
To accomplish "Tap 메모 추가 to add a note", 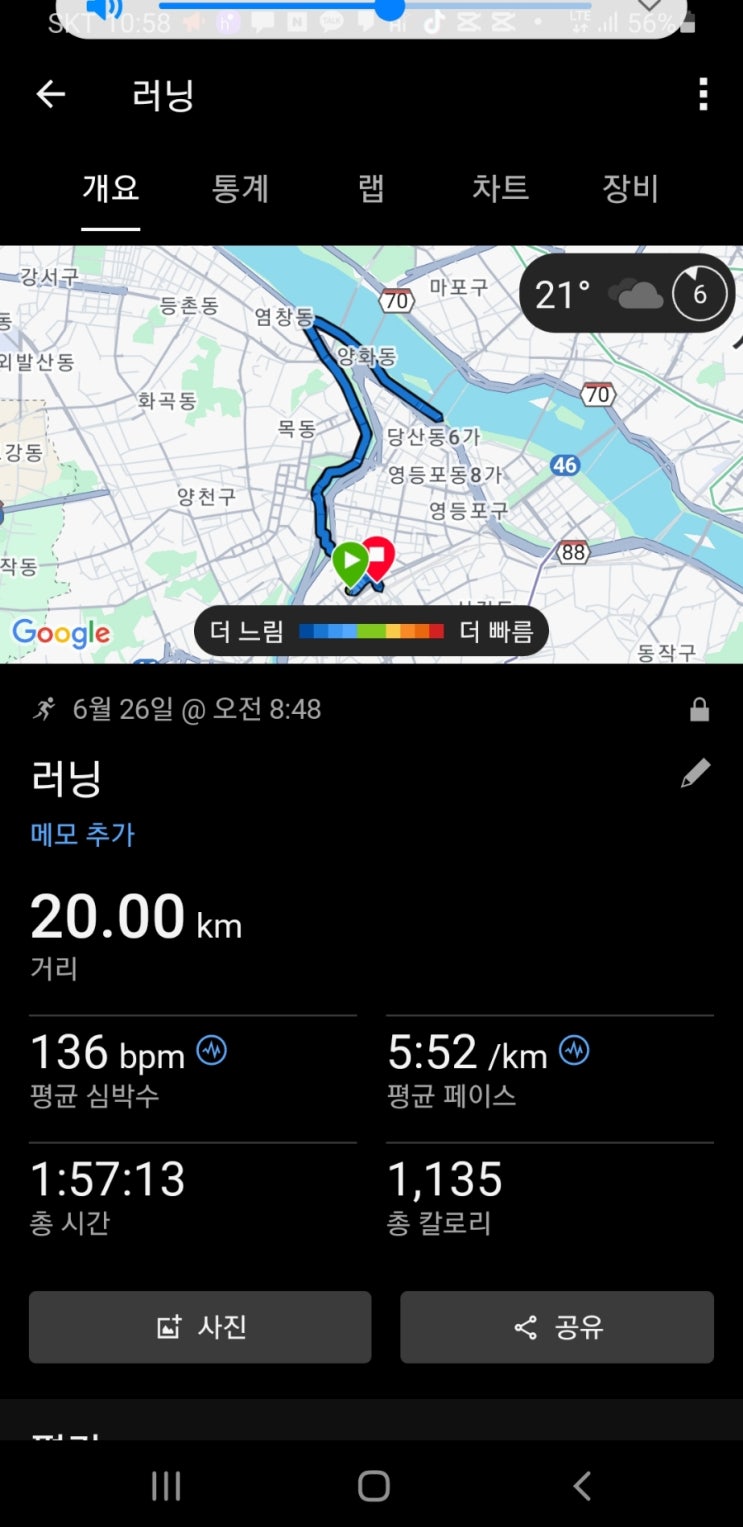I will pos(82,834).
